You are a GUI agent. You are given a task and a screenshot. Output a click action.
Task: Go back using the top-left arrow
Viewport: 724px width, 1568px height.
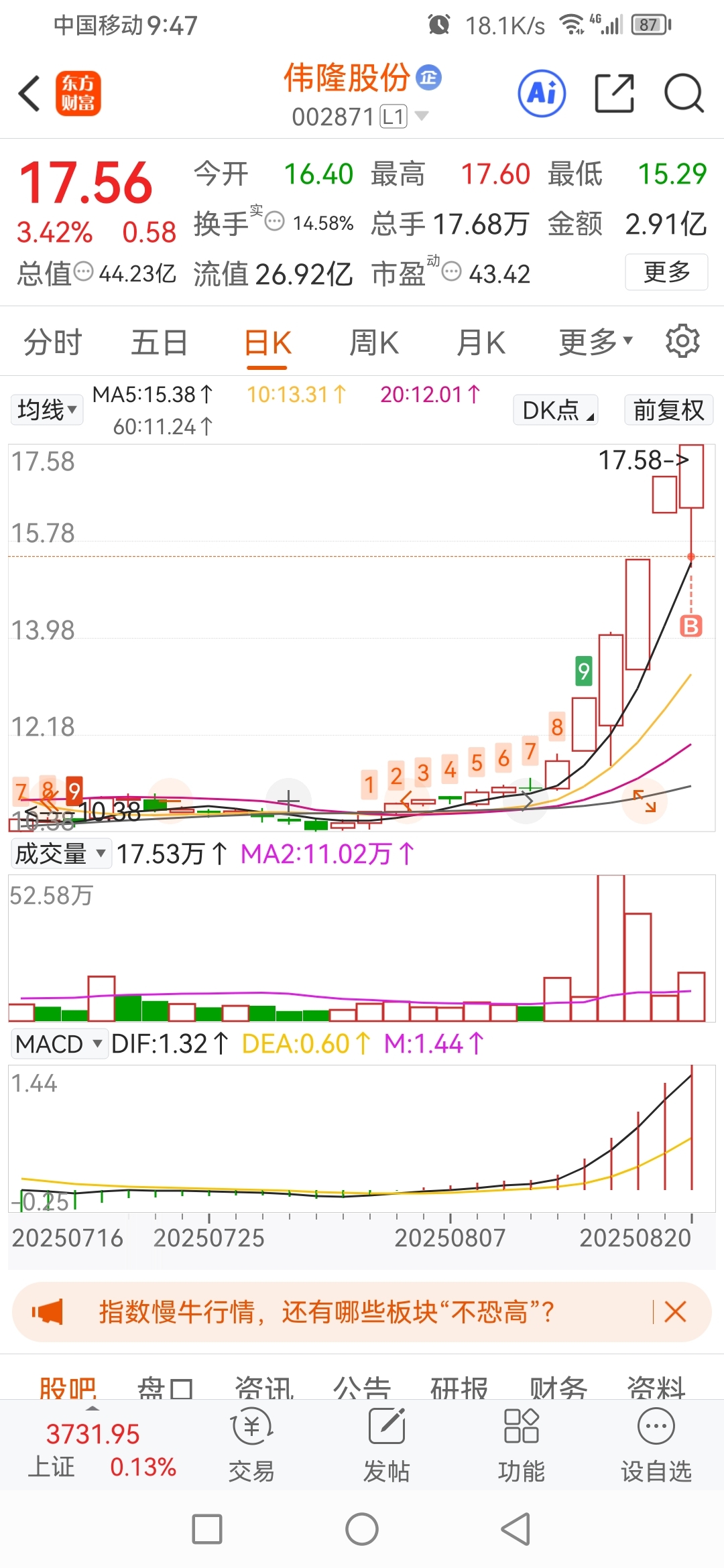click(x=29, y=93)
